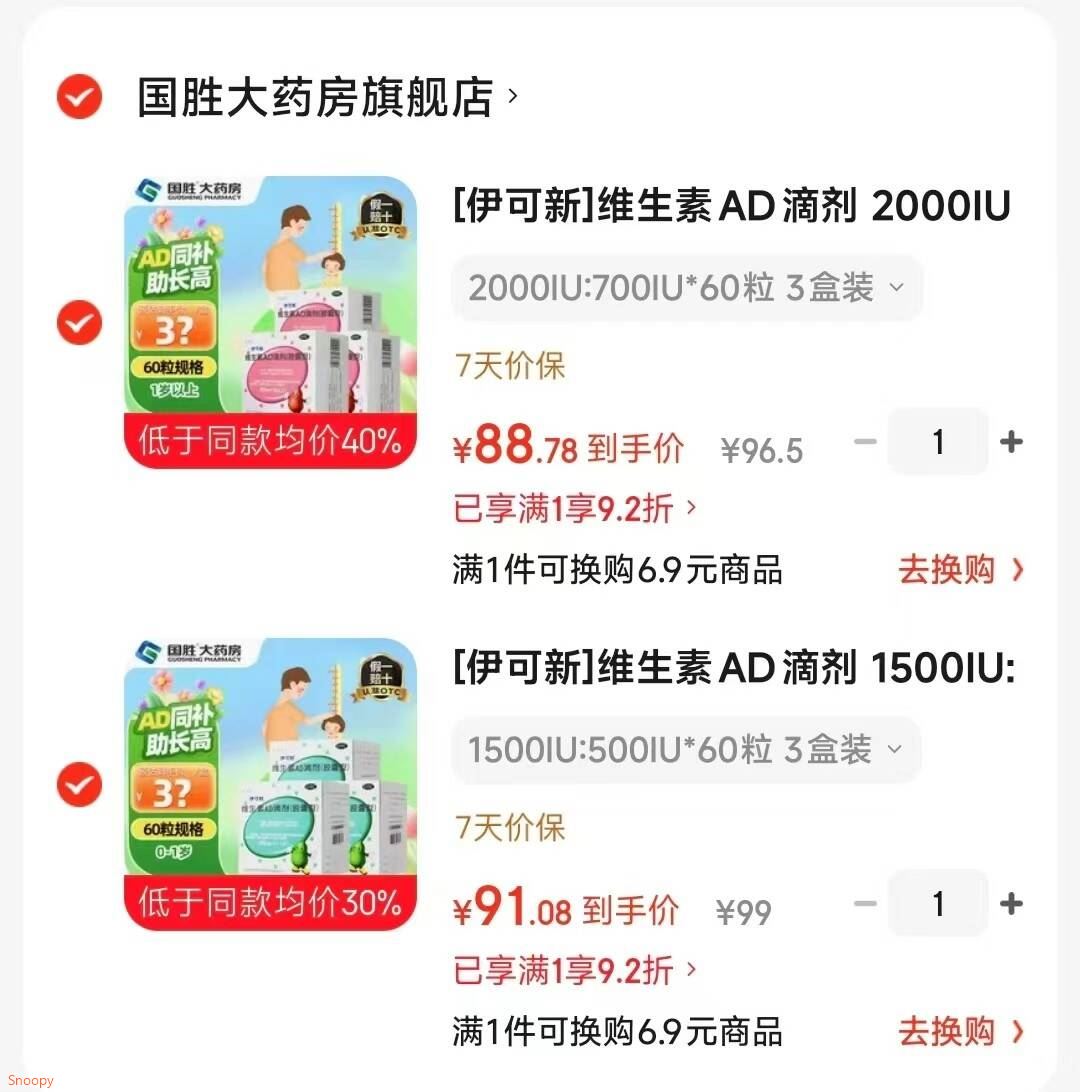Open the store via the arrow after 国胜大药房旗舰店
This screenshot has width=1080, height=1092.
[x=513, y=96]
